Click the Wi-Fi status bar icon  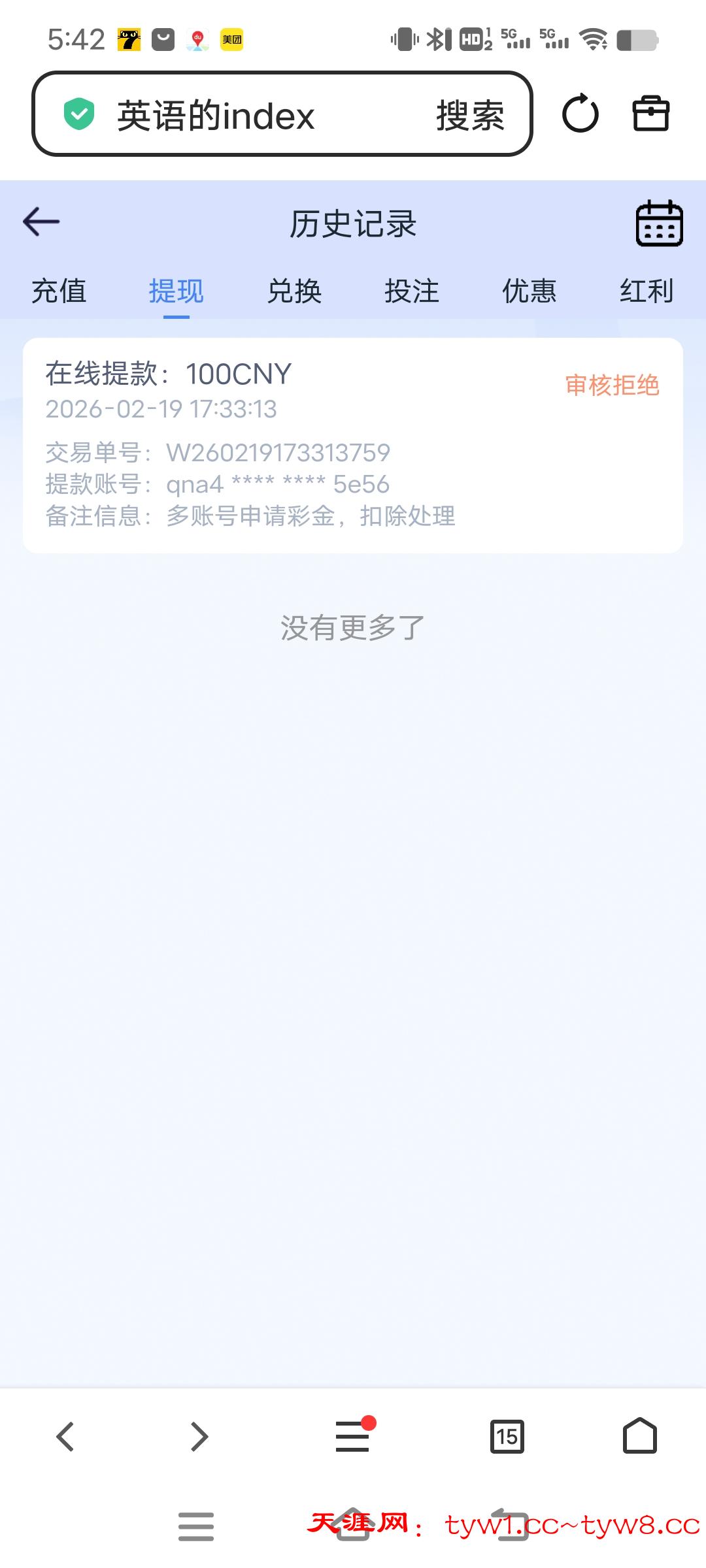(592, 39)
